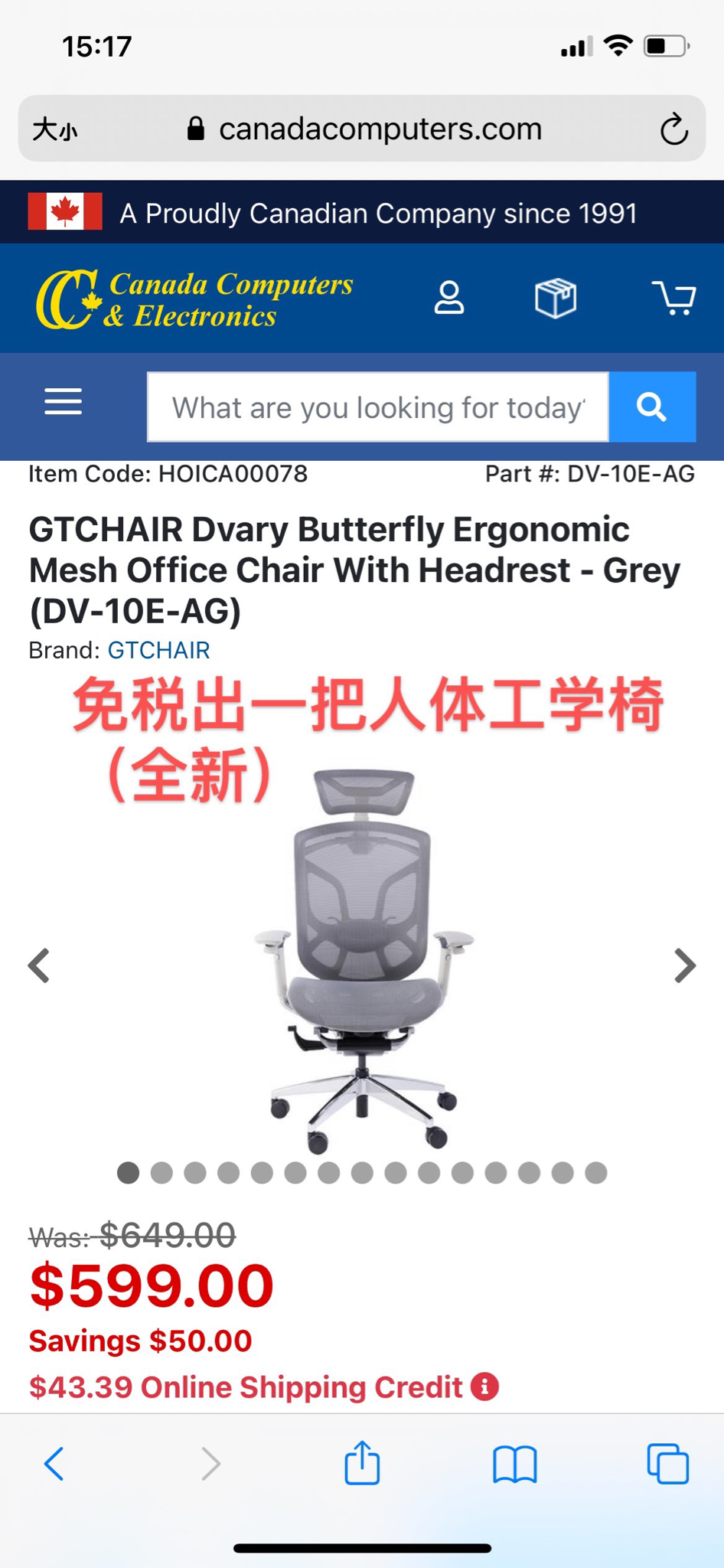
Task: Open Online Shipping Credit info icon
Action: click(x=484, y=1387)
